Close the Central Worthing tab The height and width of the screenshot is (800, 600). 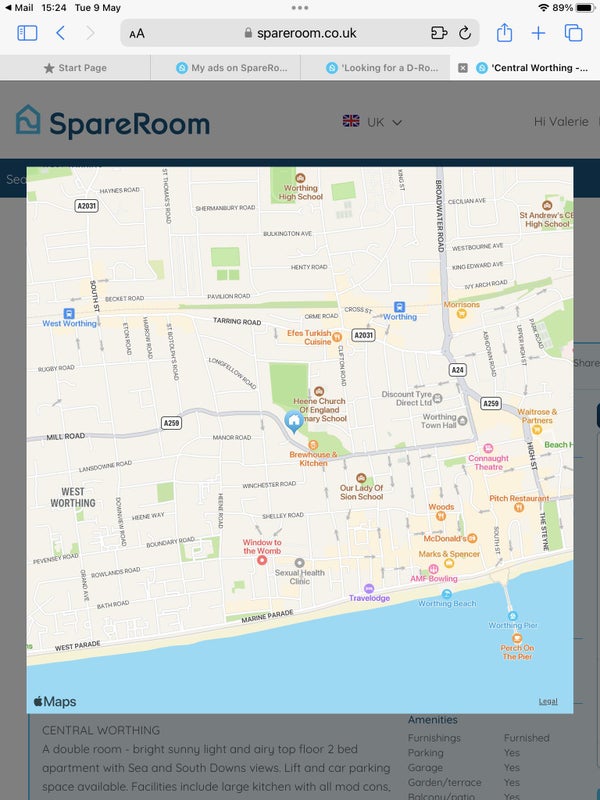pos(462,68)
